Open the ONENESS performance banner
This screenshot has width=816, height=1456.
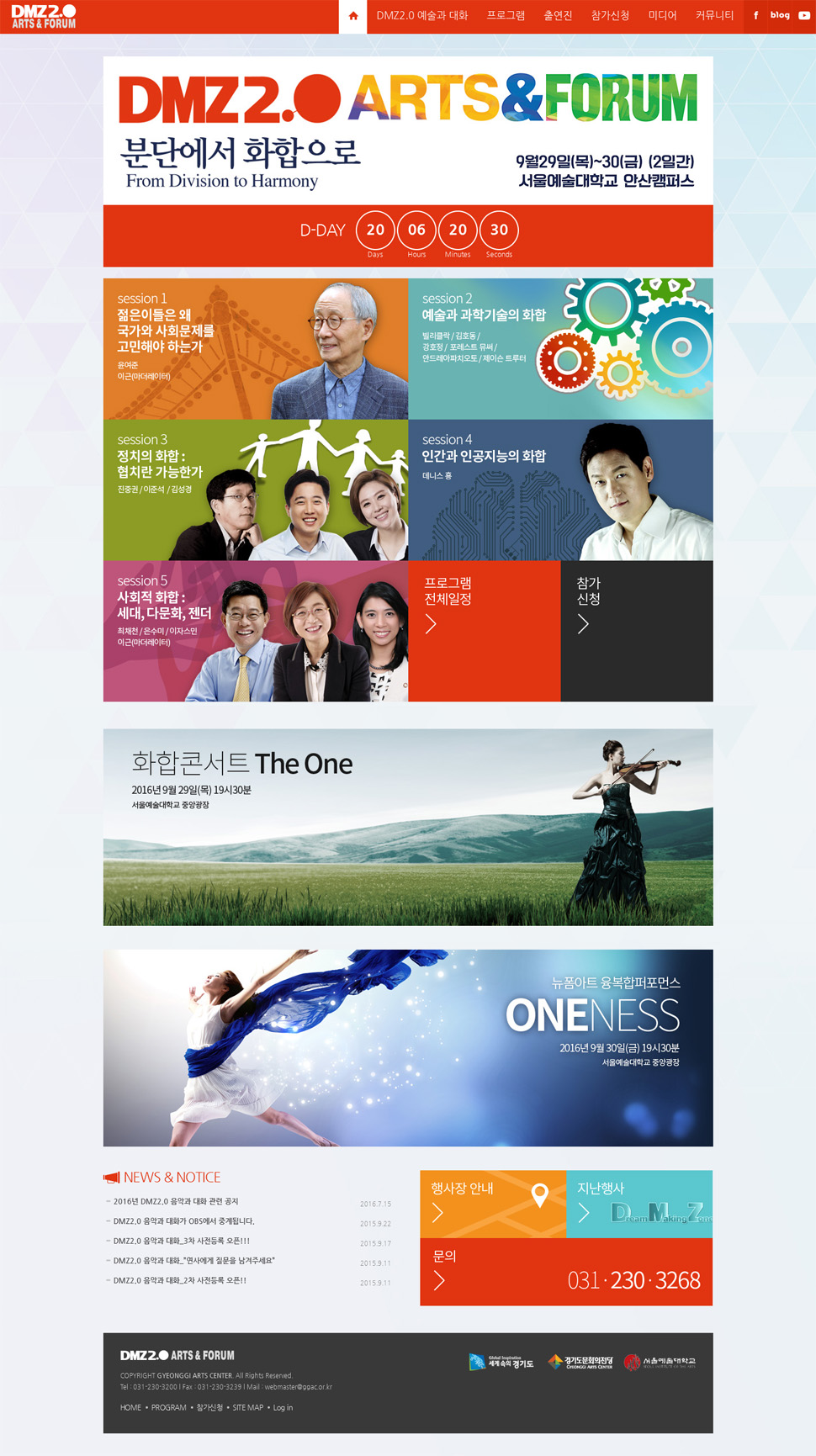pos(408,1048)
